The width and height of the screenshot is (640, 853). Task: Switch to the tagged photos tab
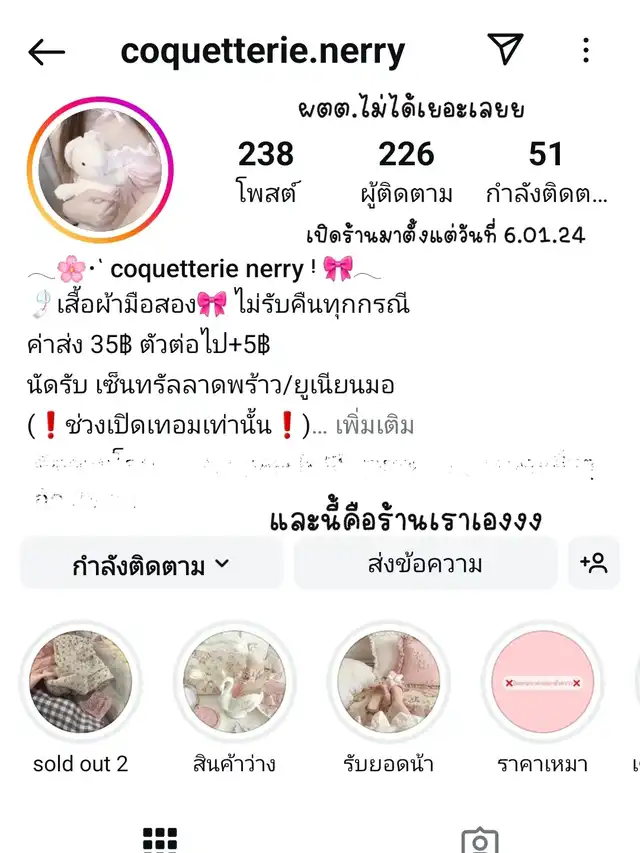tap(480, 838)
